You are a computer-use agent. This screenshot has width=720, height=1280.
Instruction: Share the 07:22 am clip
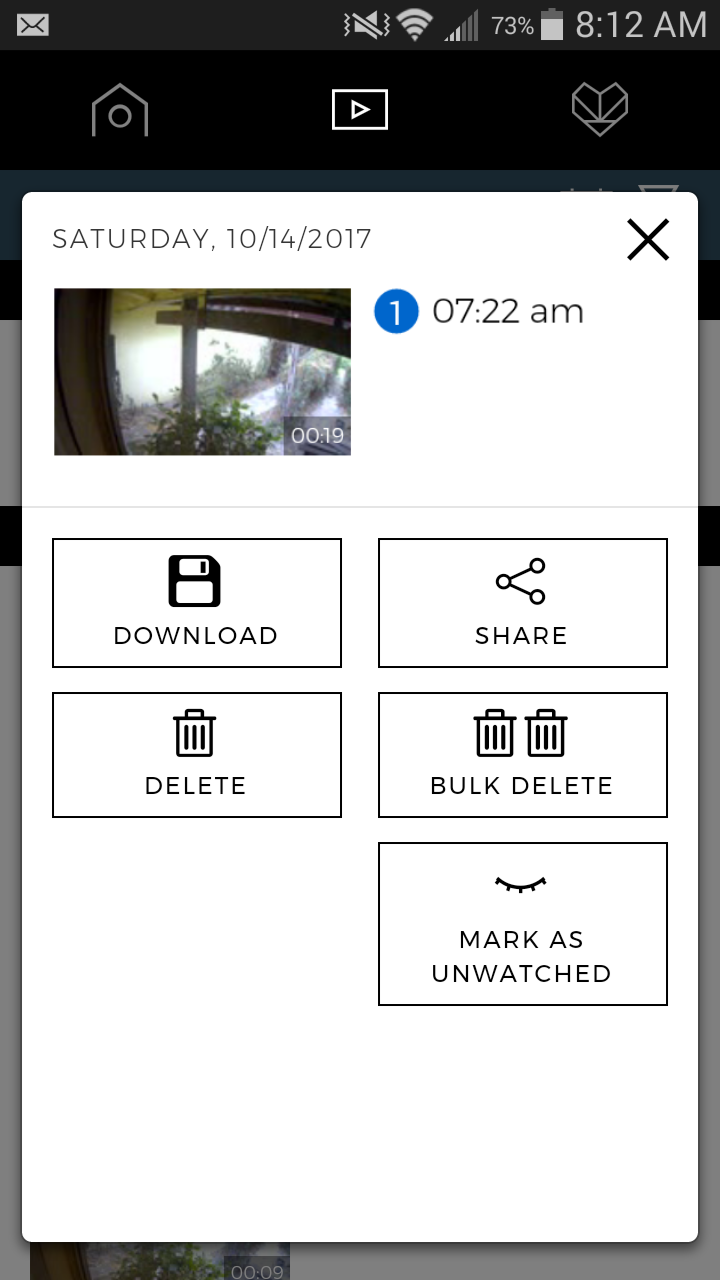[522, 603]
